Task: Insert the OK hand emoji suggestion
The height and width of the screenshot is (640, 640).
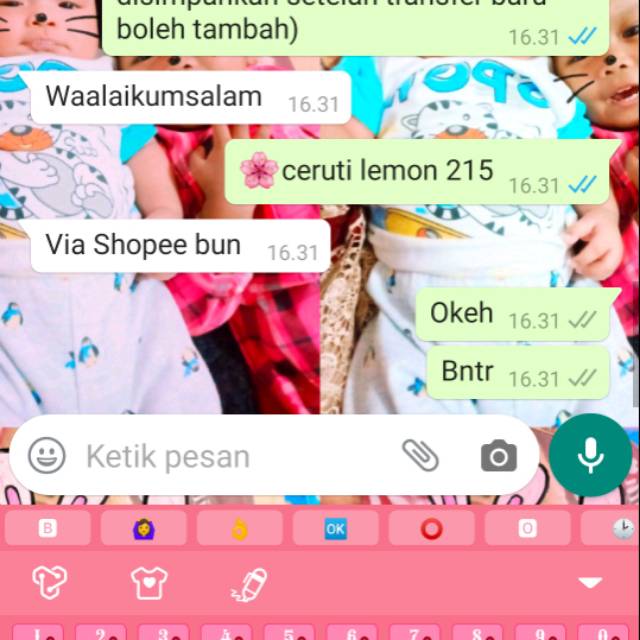Action: coord(240,528)
